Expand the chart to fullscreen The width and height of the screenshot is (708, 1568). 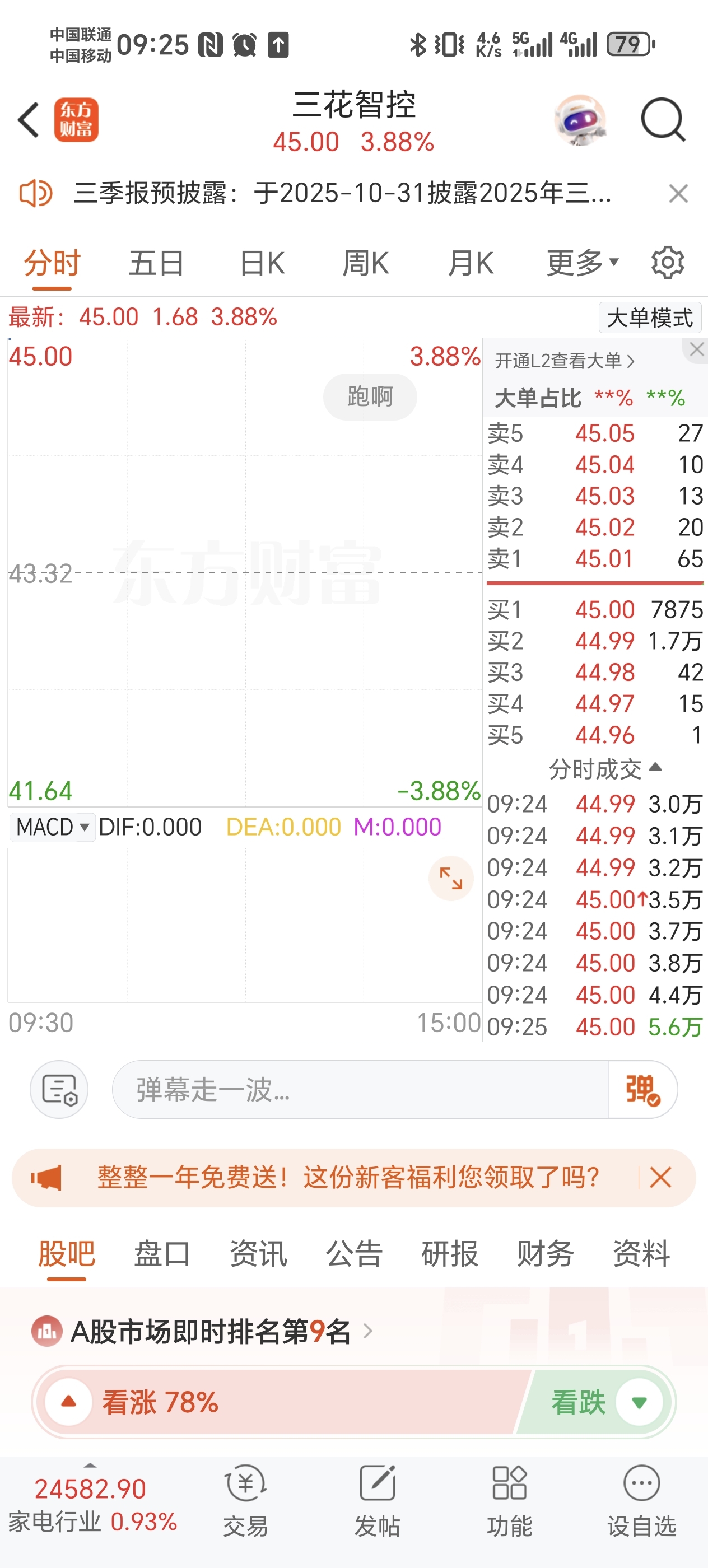click(450, 878)
